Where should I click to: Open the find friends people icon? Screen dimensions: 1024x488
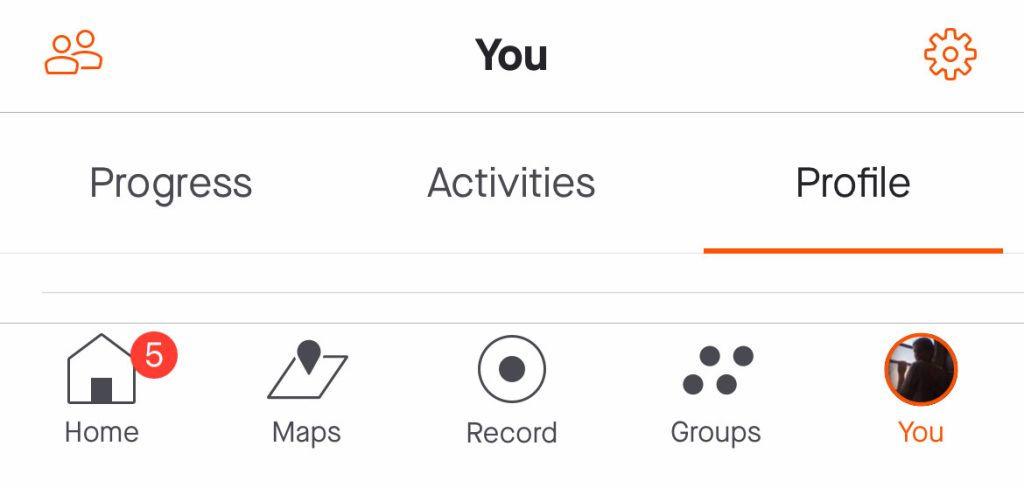73,53
